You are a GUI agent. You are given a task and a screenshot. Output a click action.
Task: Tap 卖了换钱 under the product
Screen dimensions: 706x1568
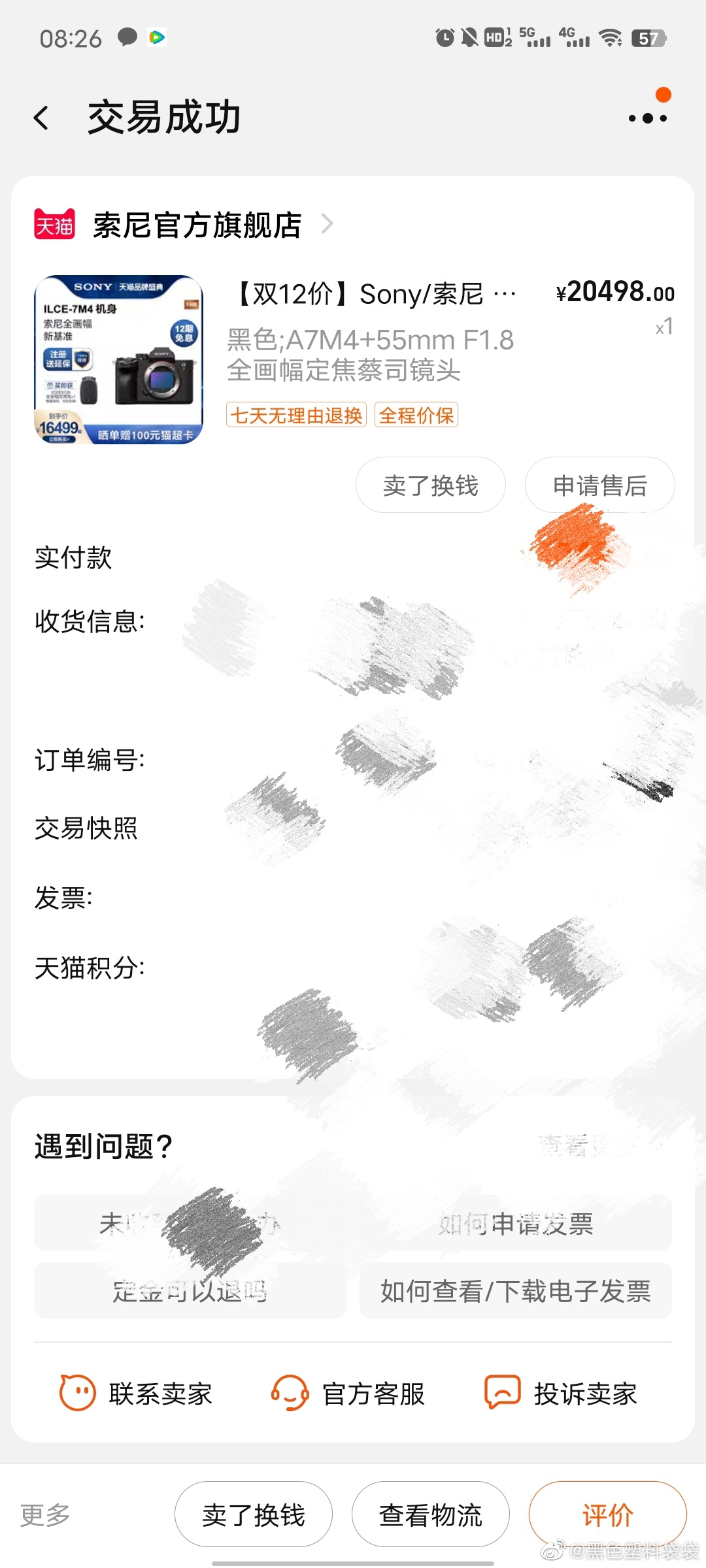[x=430, y=485]
